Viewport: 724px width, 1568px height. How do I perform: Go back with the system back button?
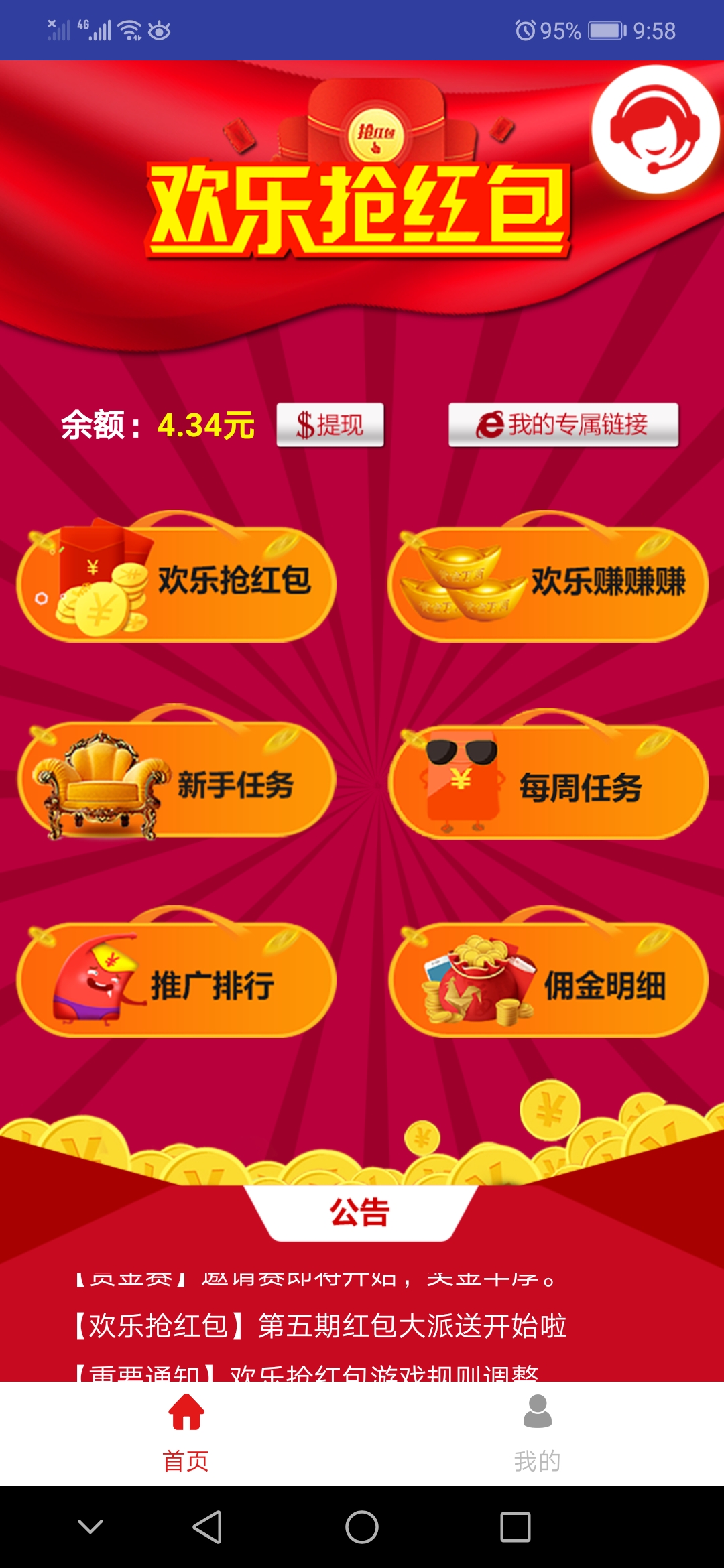click(x=207, y=1527)
